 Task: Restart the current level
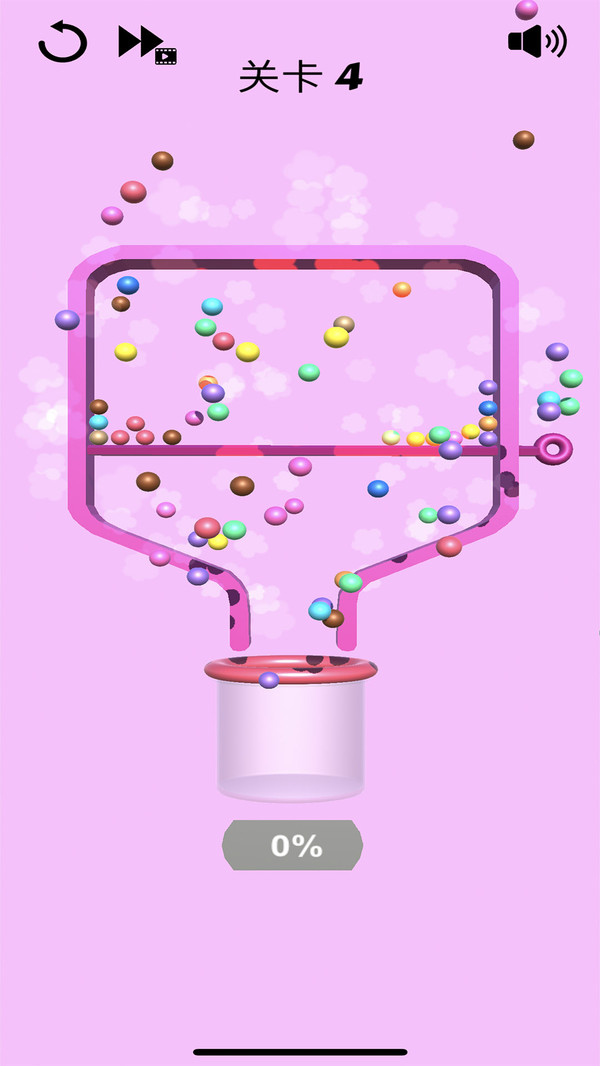pyautogui.click(x=62, y=42)
